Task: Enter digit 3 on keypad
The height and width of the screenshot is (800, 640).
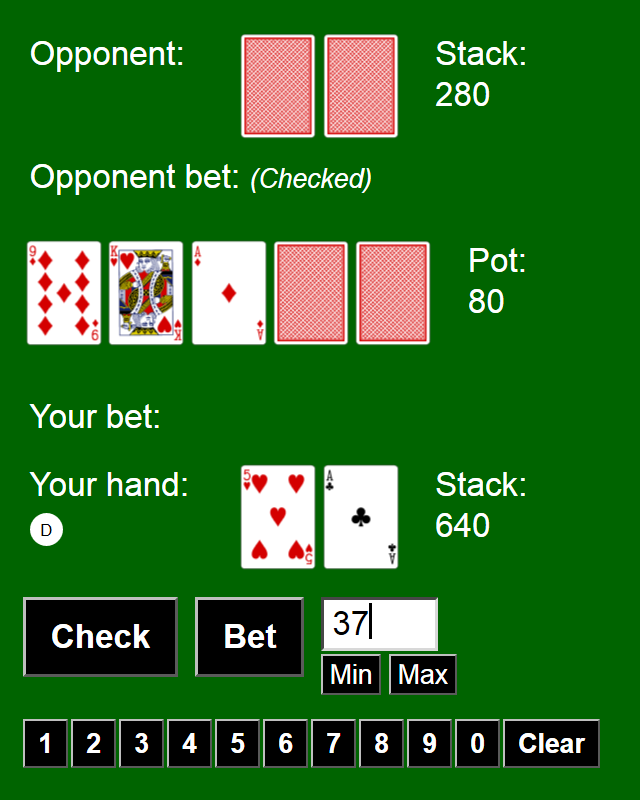Action: point(141,744)
